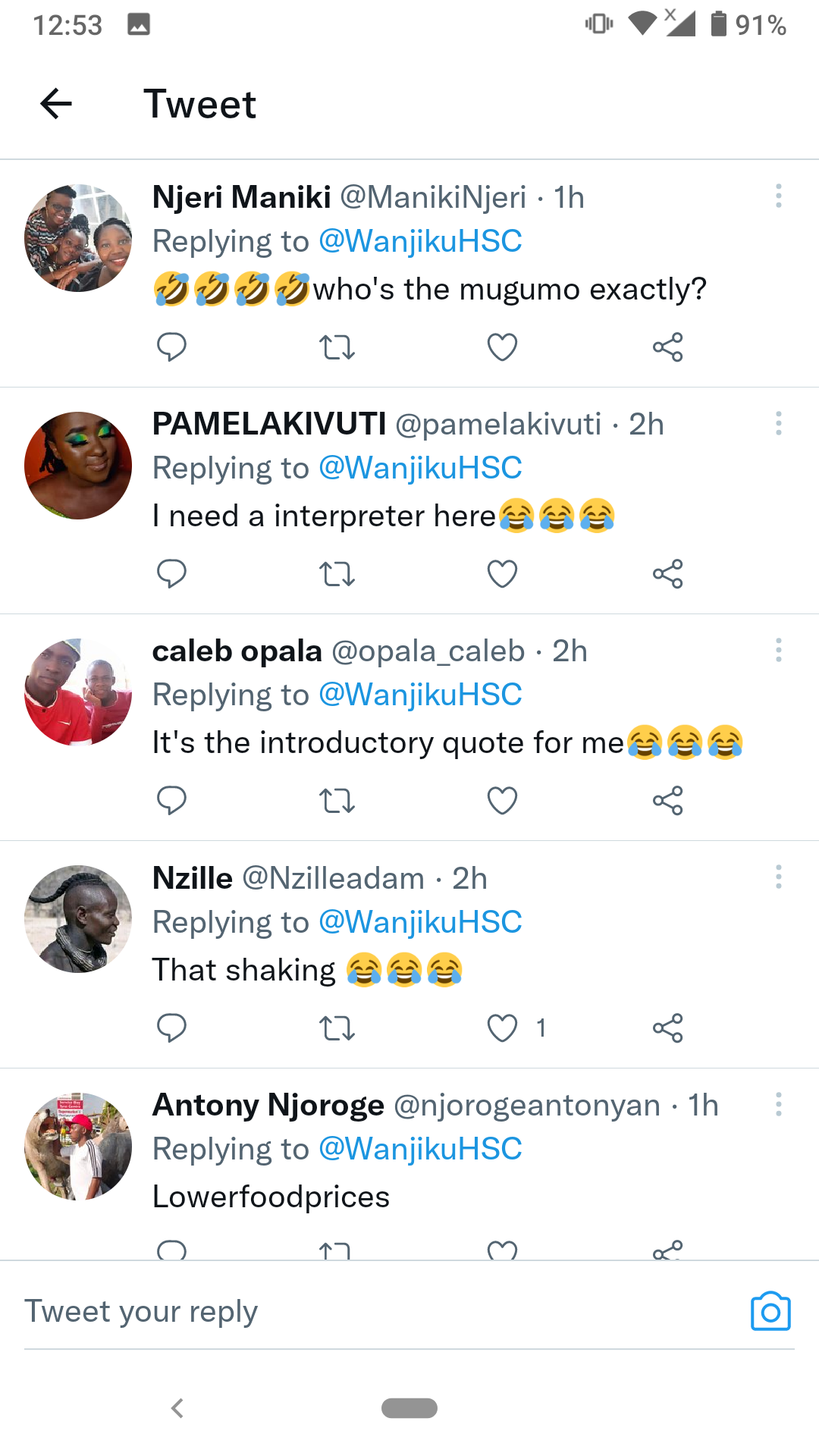This screenshot has width=819, height=1456.
Task: Share Nzille's tweet
Action: coord(667,1028)
